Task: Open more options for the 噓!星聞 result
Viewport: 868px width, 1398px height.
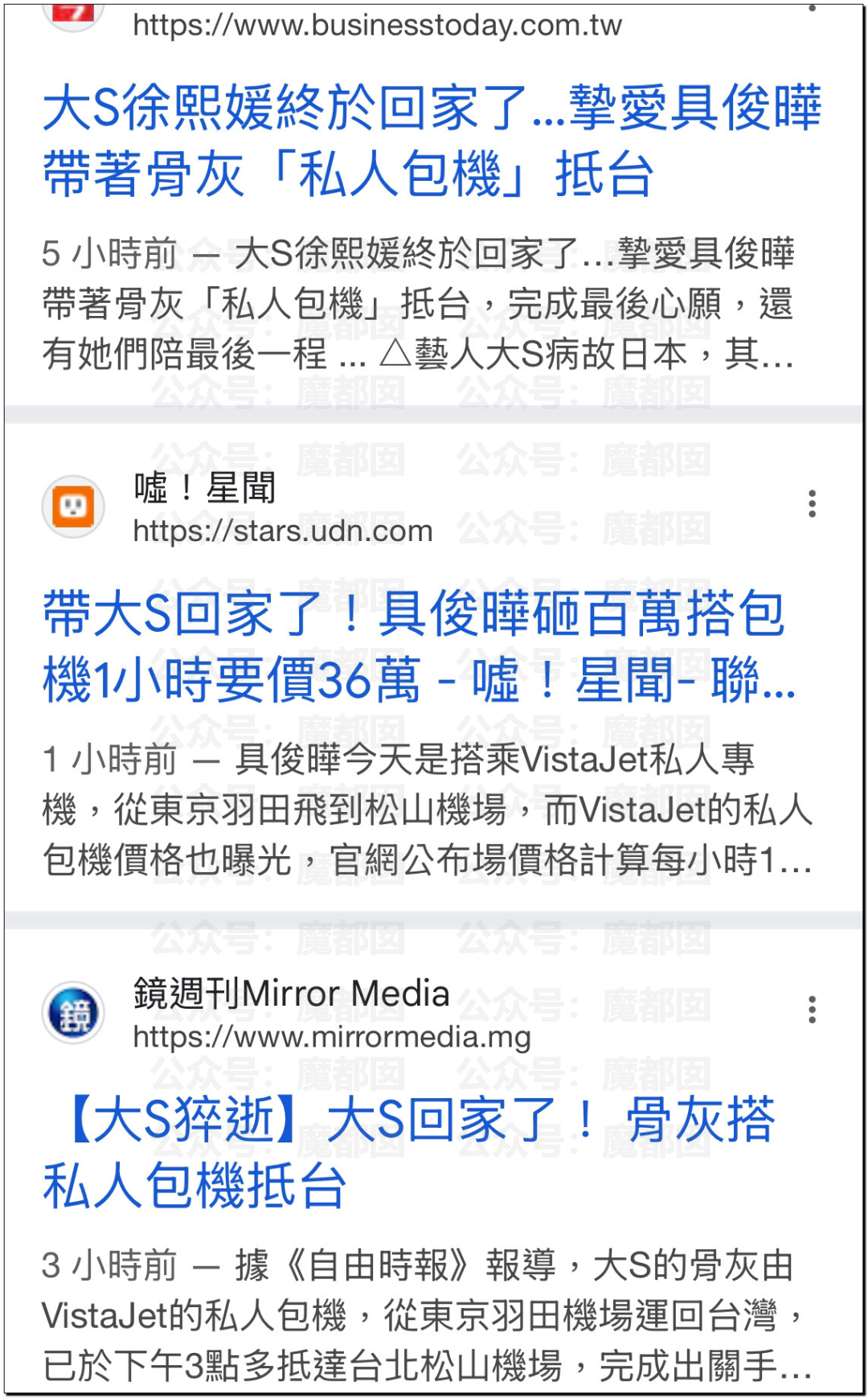Action: [813, 503]
